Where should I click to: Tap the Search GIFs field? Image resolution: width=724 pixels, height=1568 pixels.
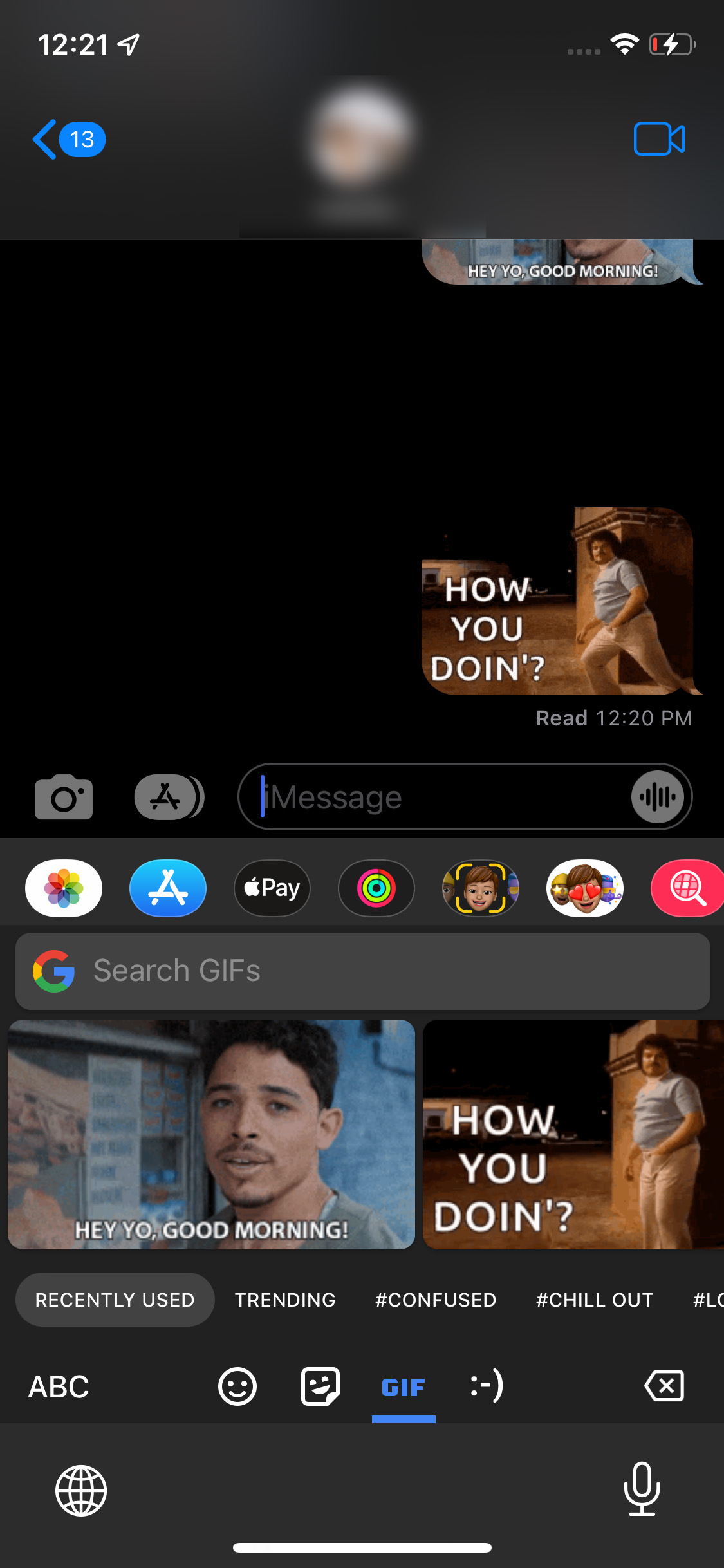pyautogui.click(x=386, y=971)
